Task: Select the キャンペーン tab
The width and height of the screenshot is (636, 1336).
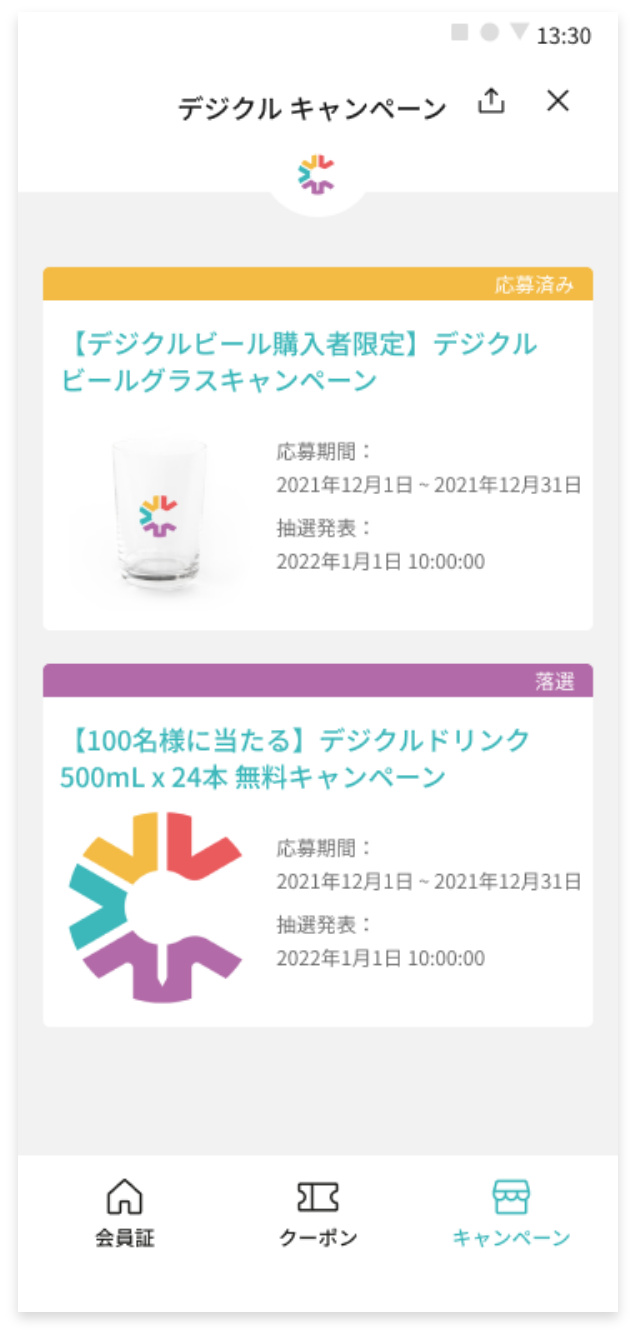Action: point(511,1212)
